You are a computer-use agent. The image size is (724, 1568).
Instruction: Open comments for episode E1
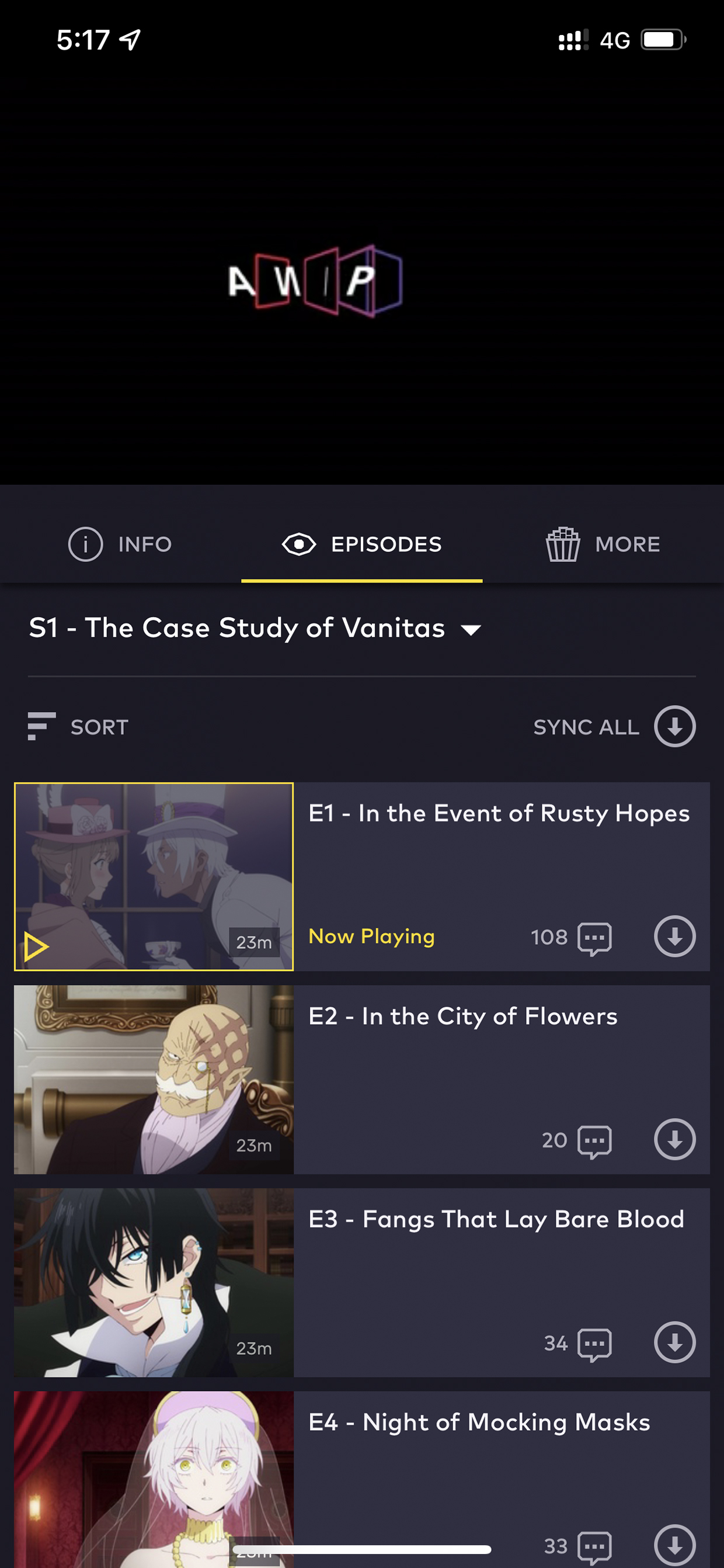(571, 938)
